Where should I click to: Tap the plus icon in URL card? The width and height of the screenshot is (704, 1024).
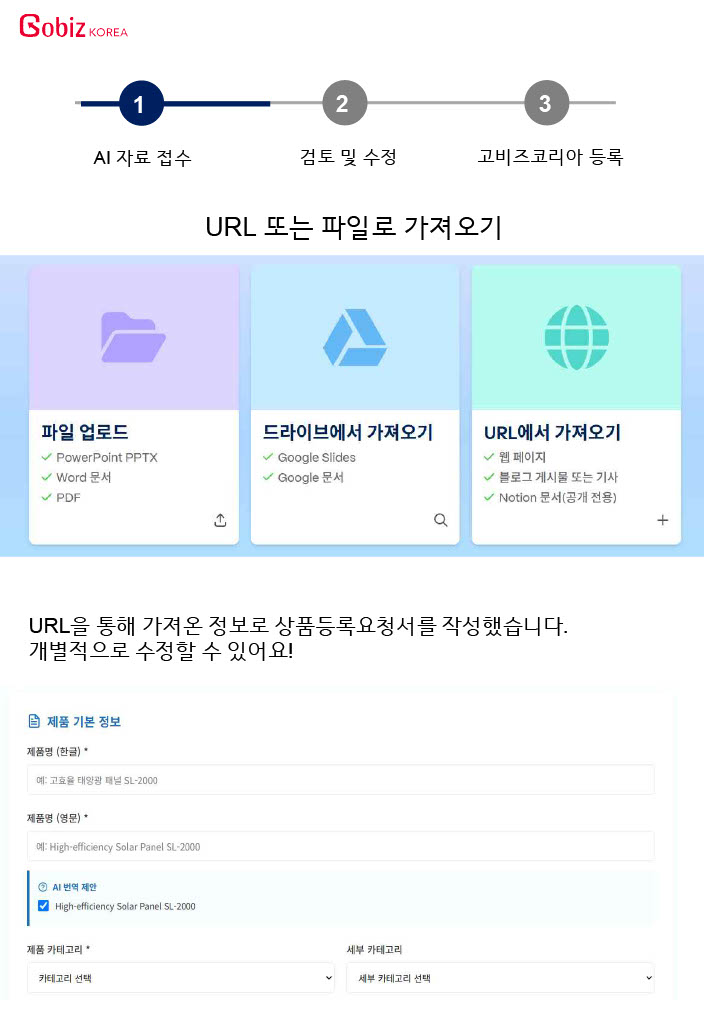(662, 520)
